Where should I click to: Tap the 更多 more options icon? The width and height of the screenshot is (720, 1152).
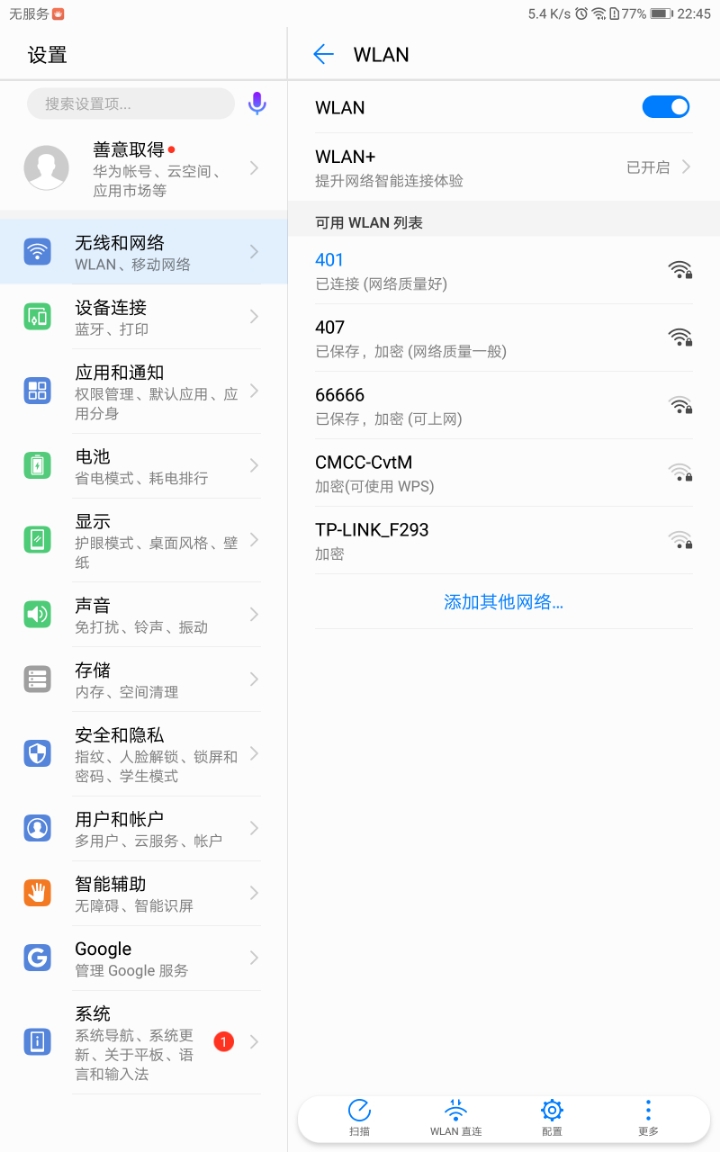[647, 1113]
